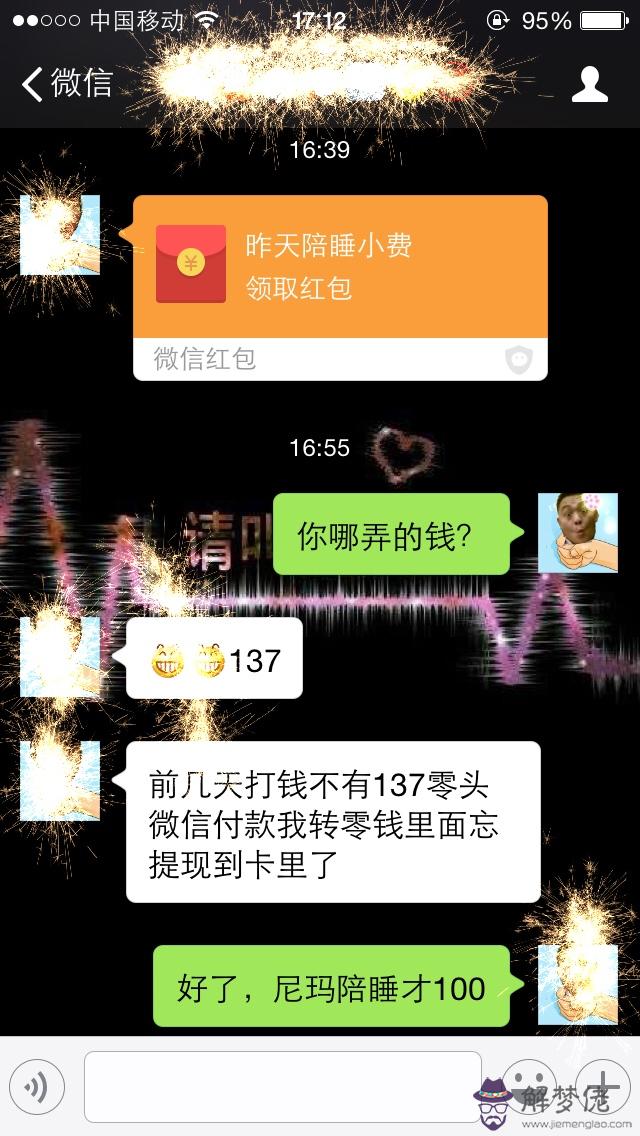Open the 昨天陪睡小费 red packet

tap(340, 267)
